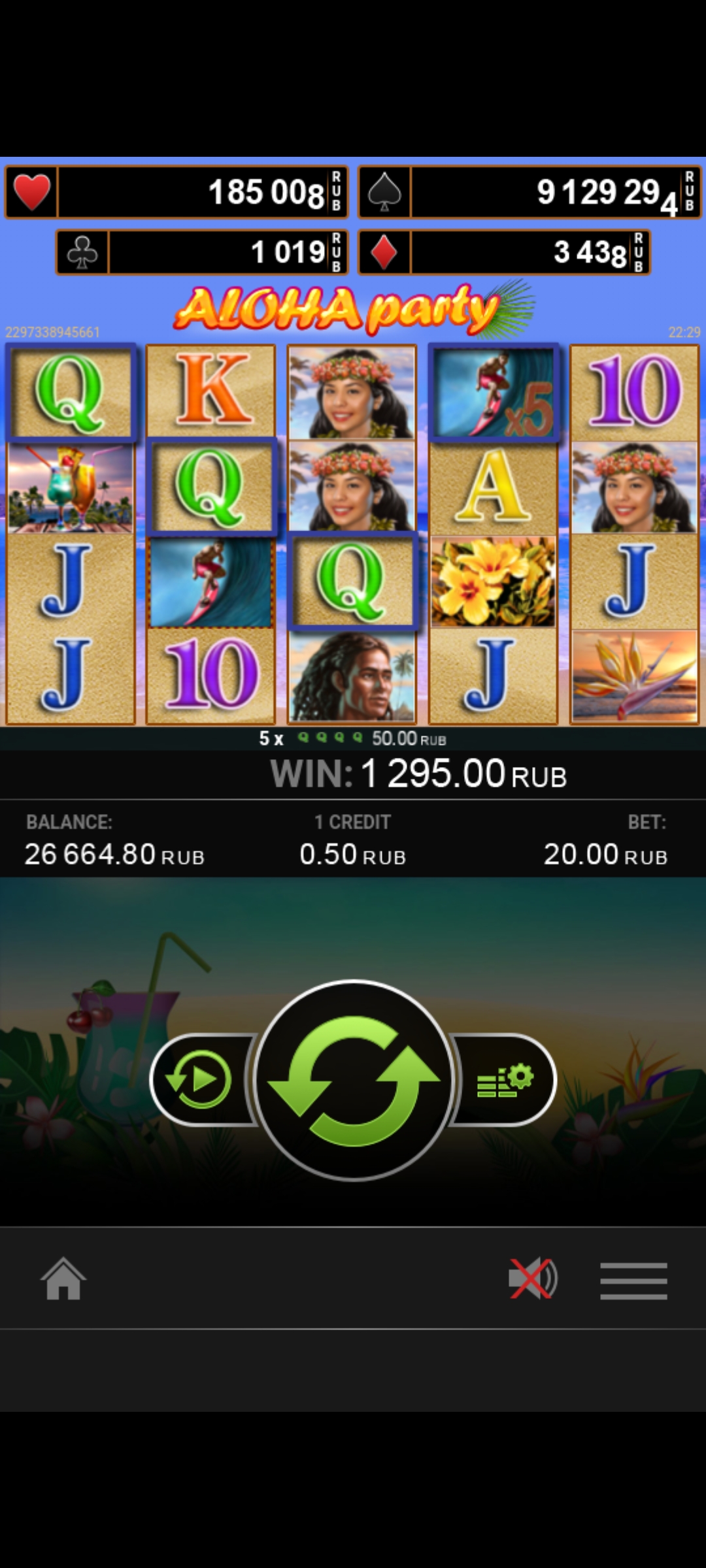Open the hamburger menu

633,1280
